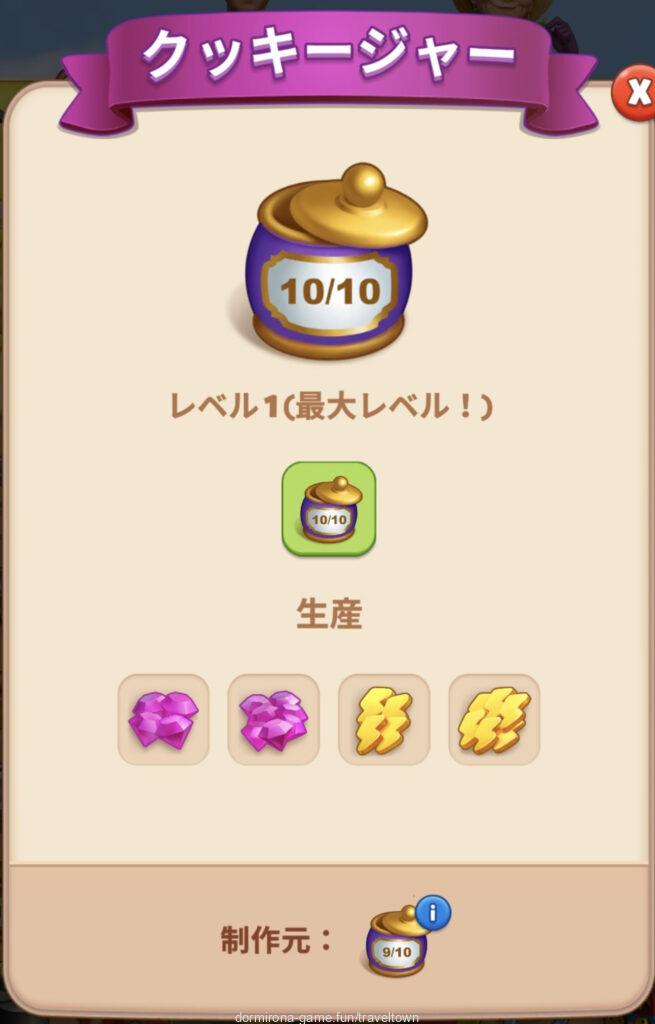The image size is (655, 1024).
Task: Open info for the 9/10 jar source
Action: coord(433,912)
